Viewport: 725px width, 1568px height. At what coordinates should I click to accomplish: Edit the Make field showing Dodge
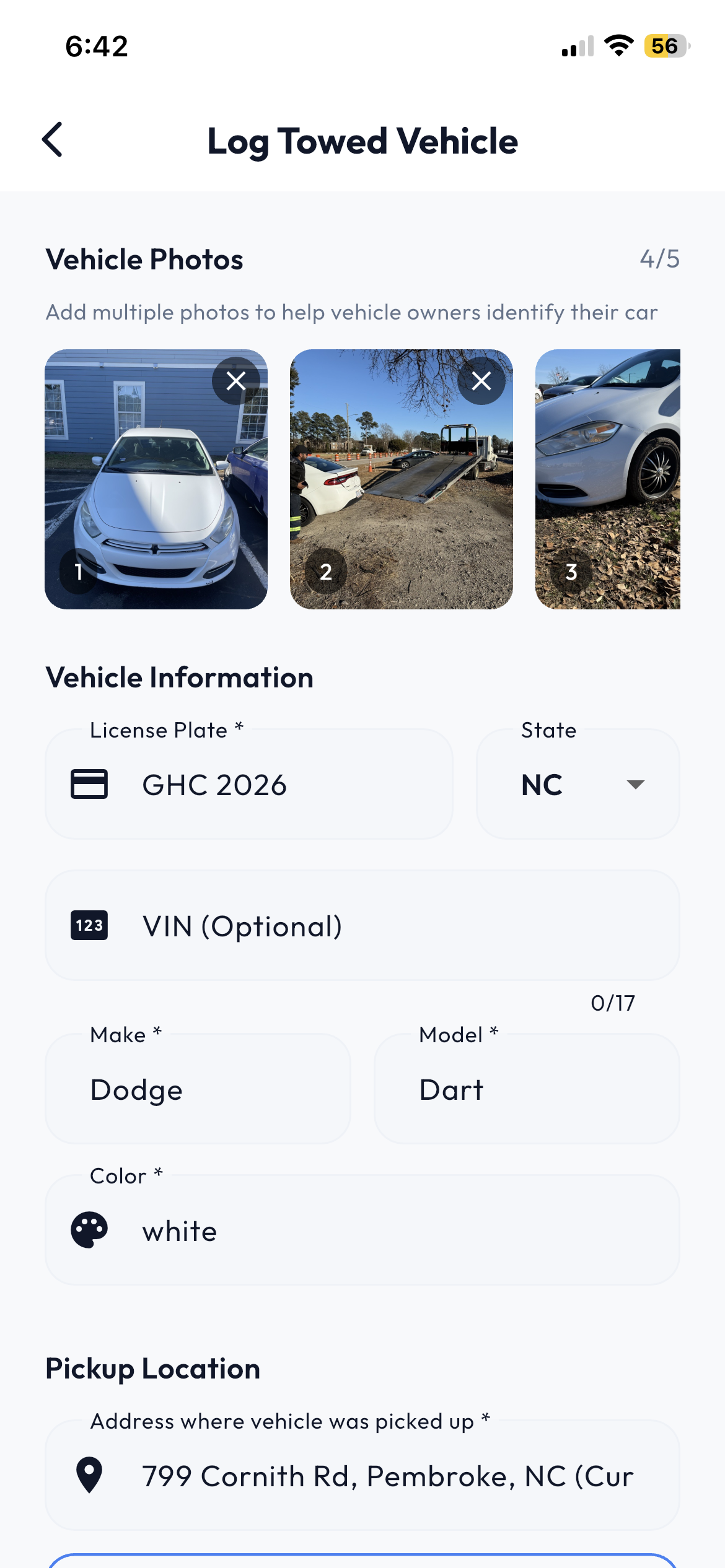point(198,1089)
